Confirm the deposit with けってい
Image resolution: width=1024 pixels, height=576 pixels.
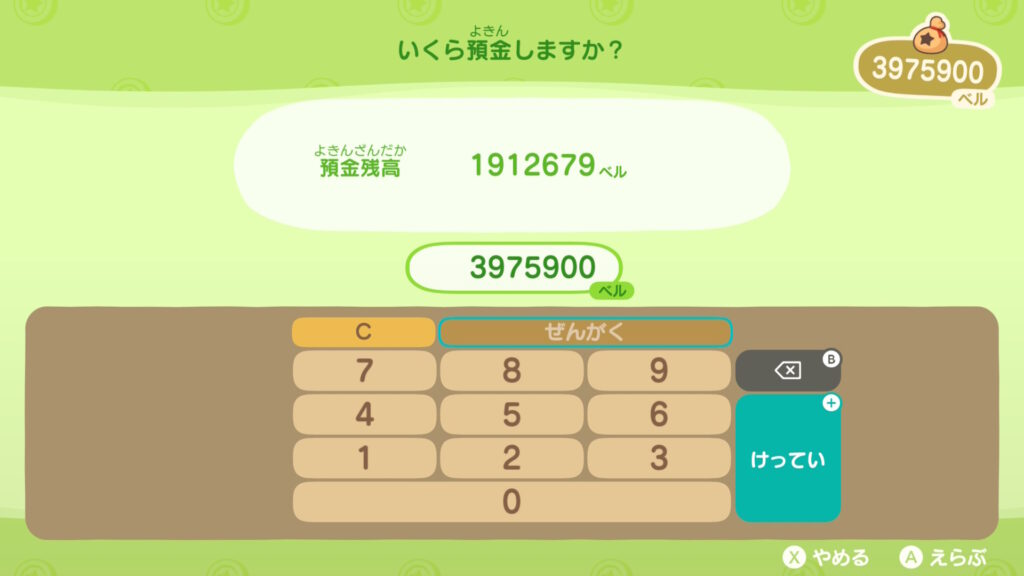click(788, 459)
